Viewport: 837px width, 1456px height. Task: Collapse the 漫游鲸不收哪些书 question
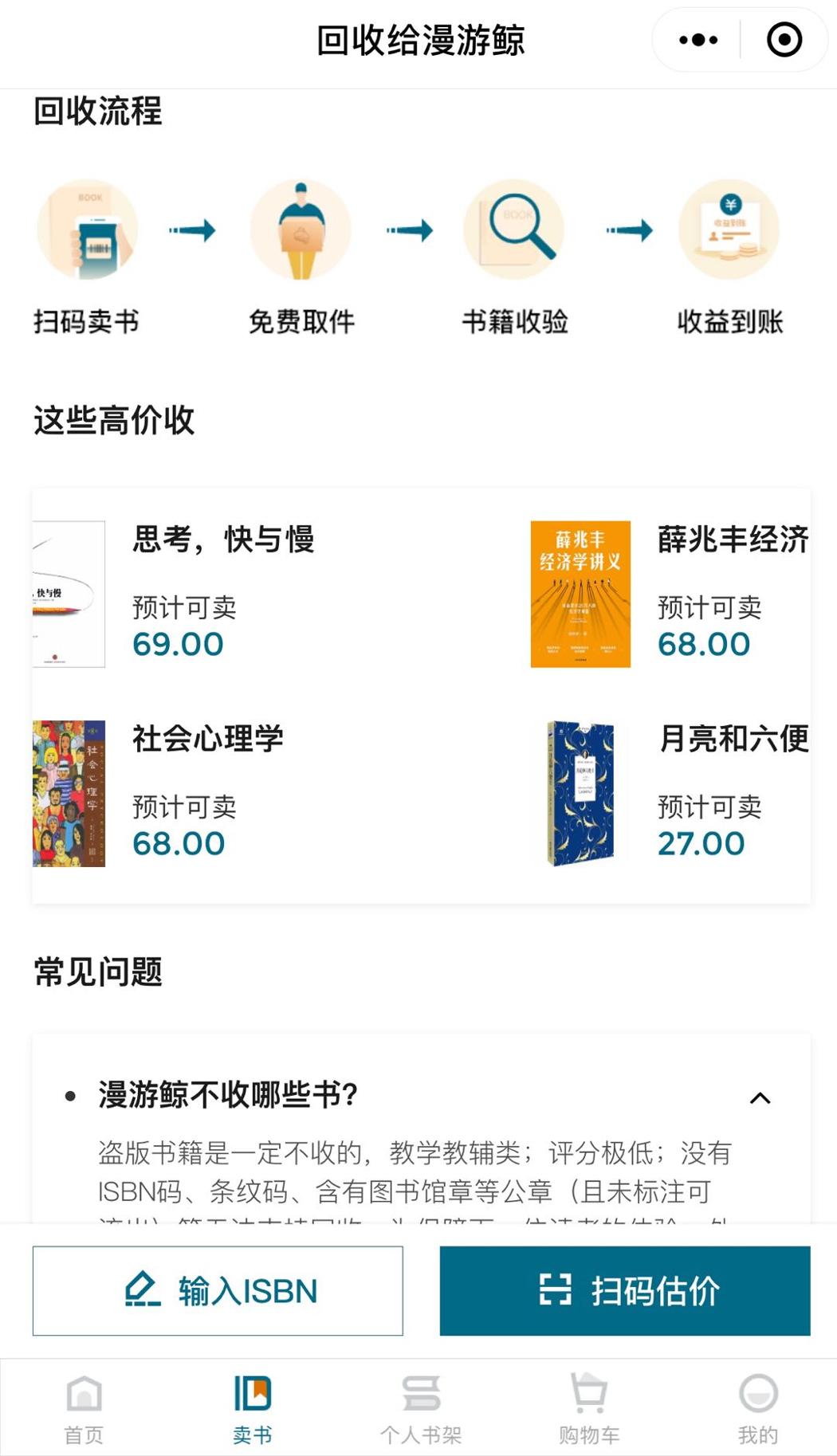coord(760,1098)
